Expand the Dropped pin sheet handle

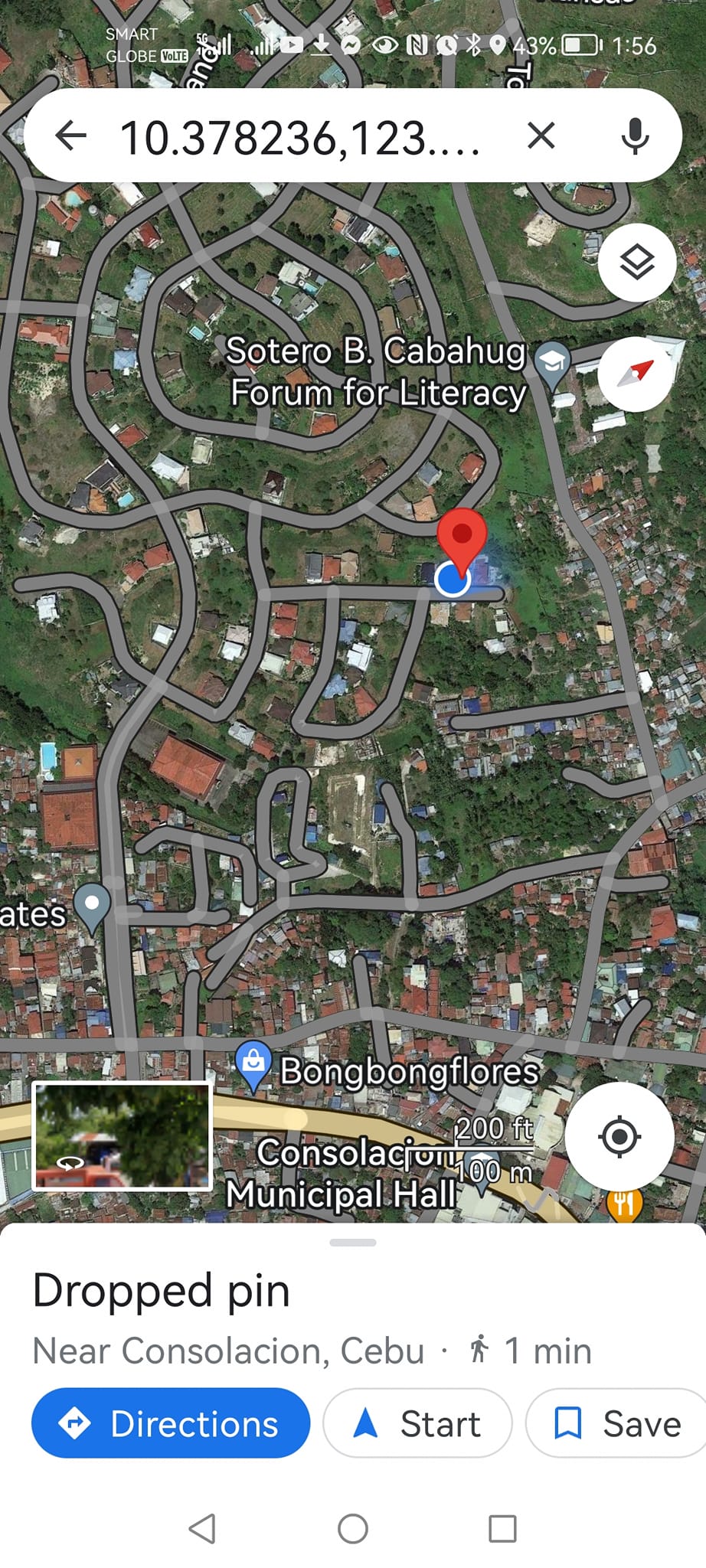(x=352, y=1243)
